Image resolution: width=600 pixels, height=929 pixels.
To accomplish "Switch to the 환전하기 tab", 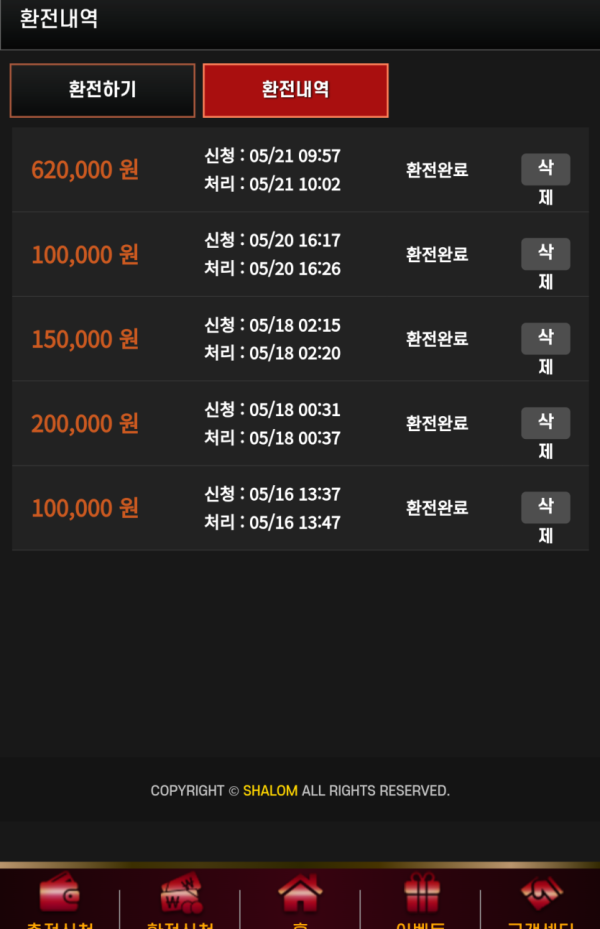I will click(102, 90).
